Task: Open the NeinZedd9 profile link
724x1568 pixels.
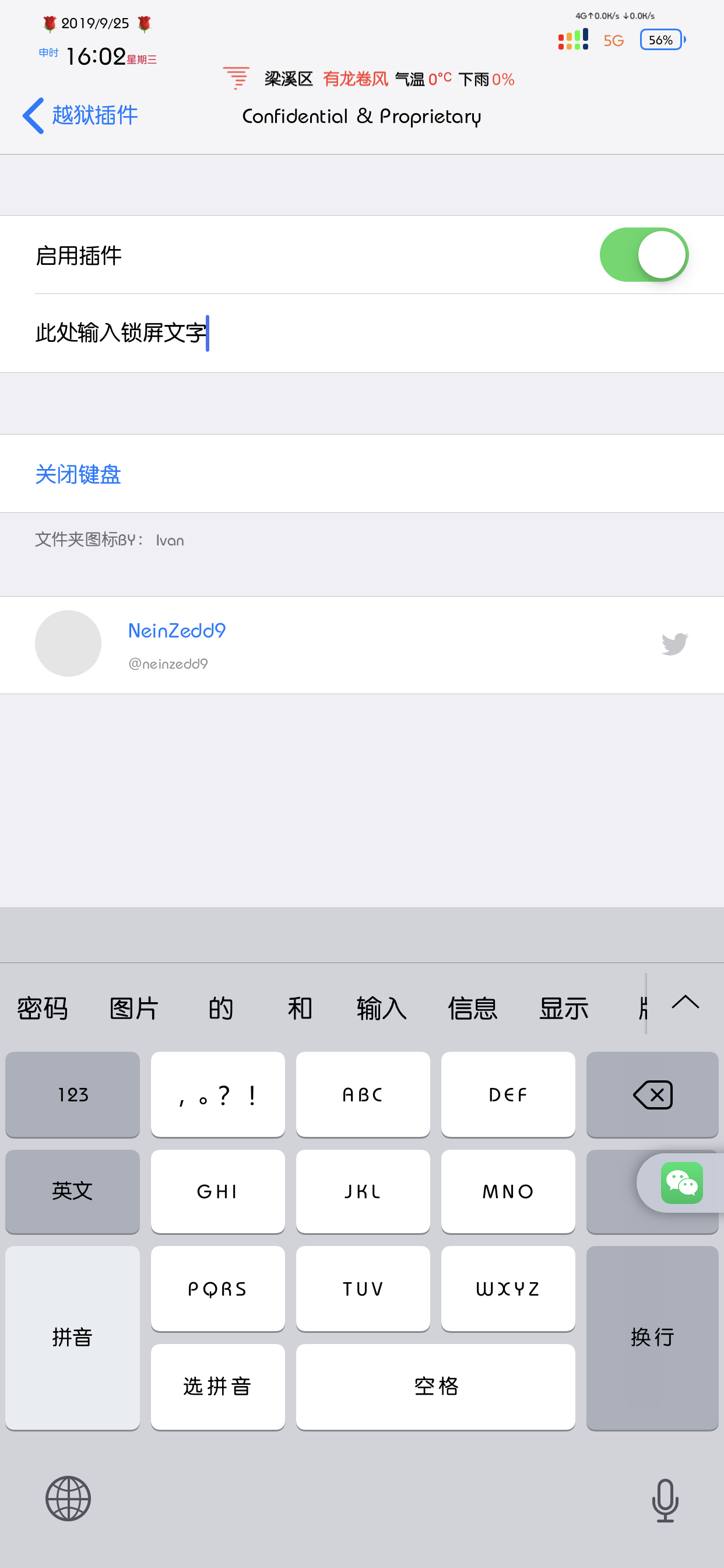Action: click(177, 630)
